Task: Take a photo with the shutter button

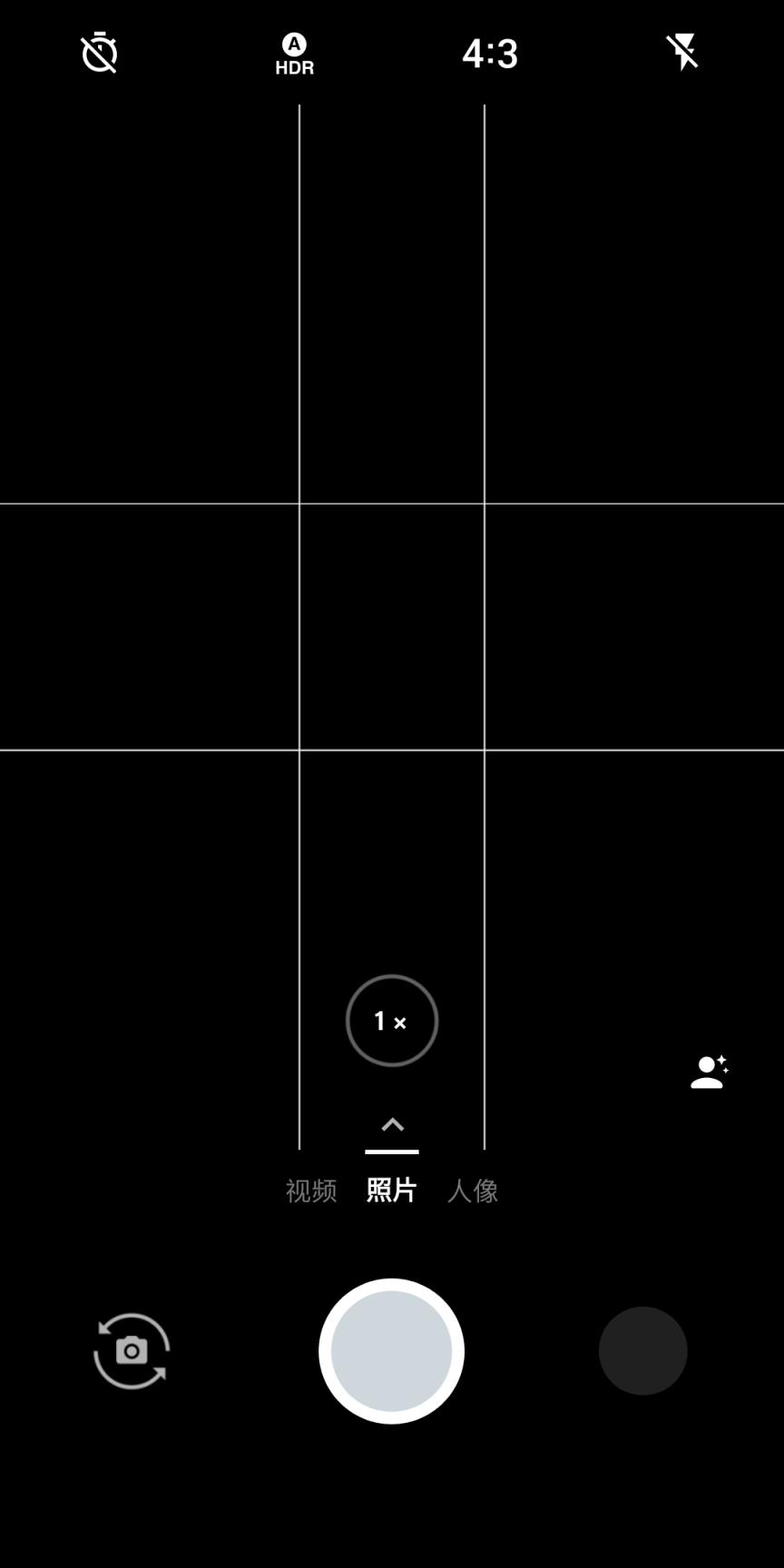Action: tap(391, 1351)
